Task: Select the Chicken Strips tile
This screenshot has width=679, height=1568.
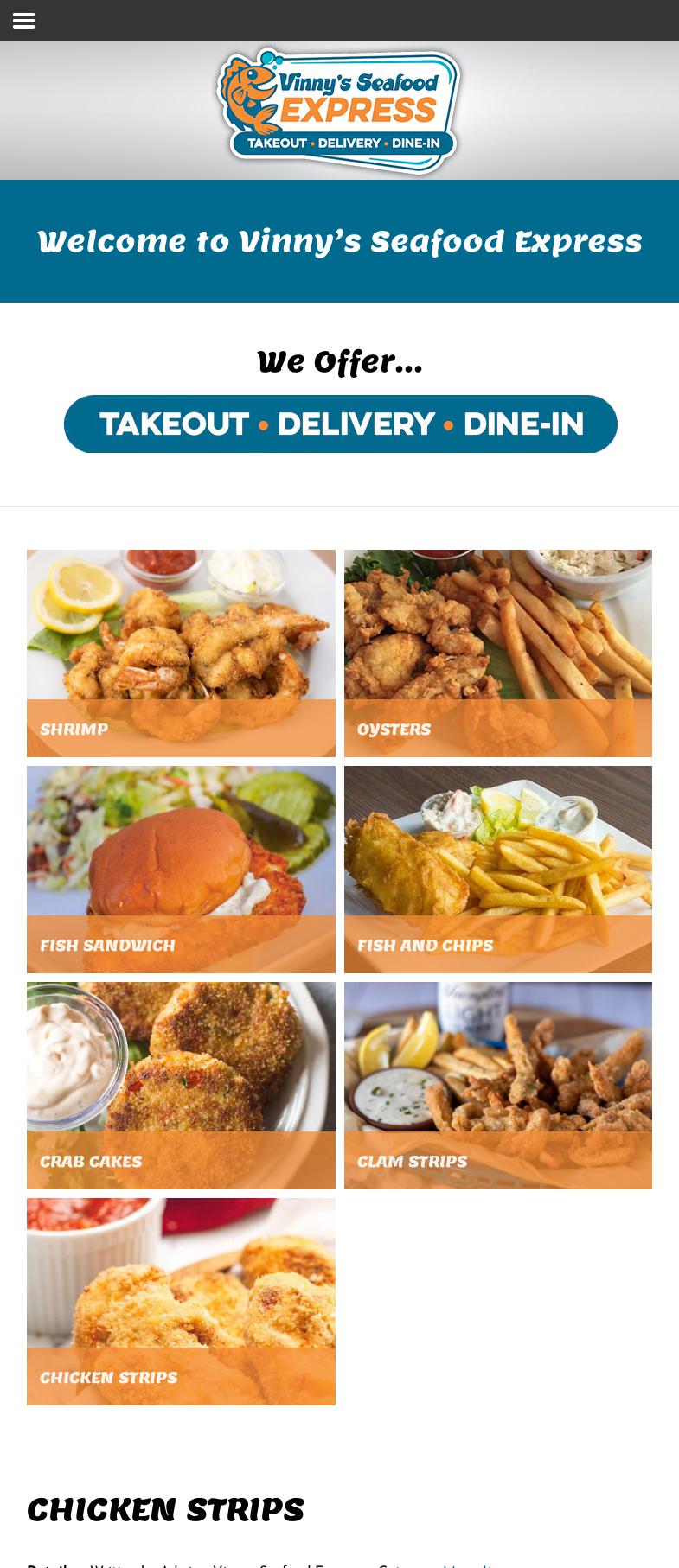Action: pos(181,1302)
